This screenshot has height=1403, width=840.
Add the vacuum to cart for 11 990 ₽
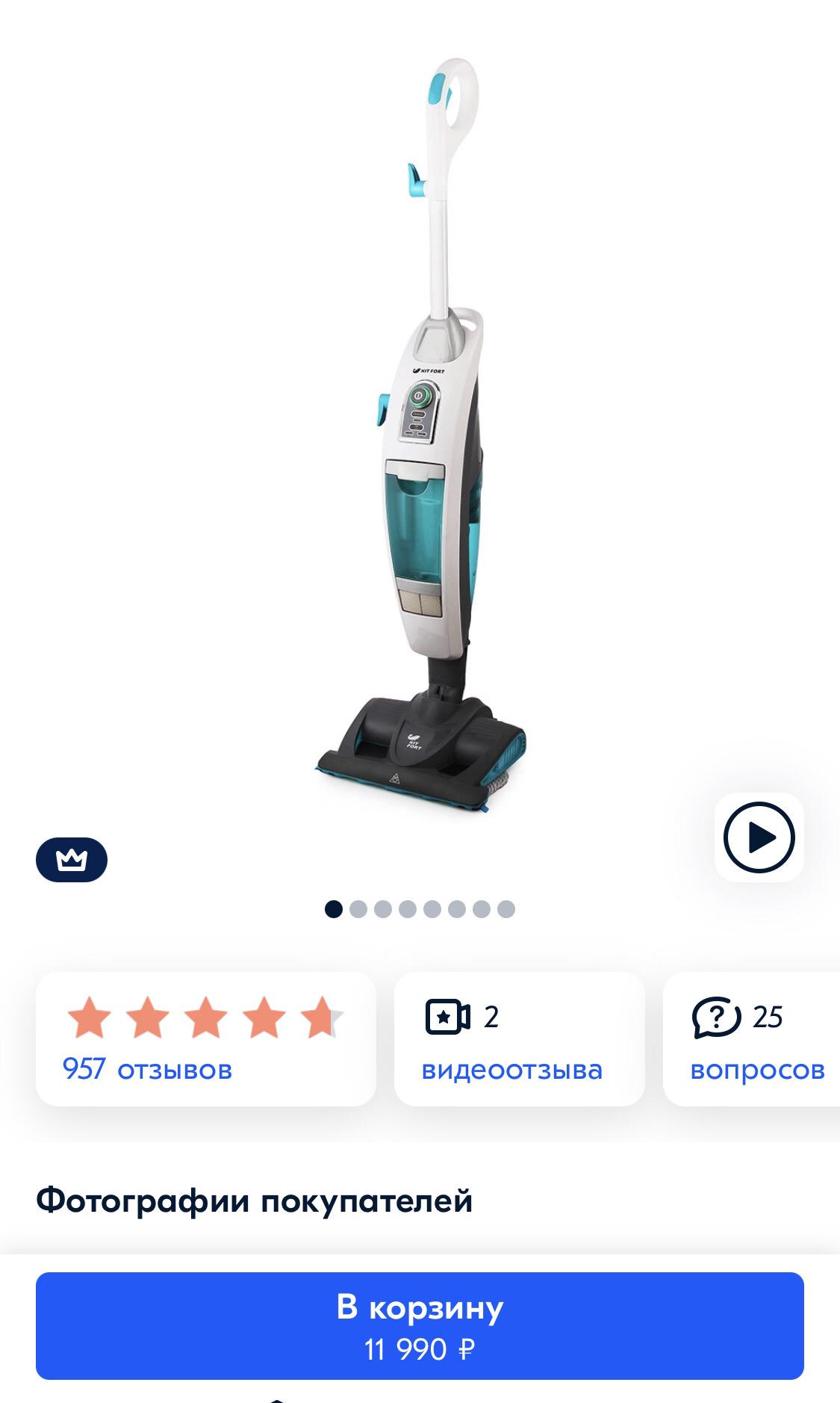[x=420, y=1325]
